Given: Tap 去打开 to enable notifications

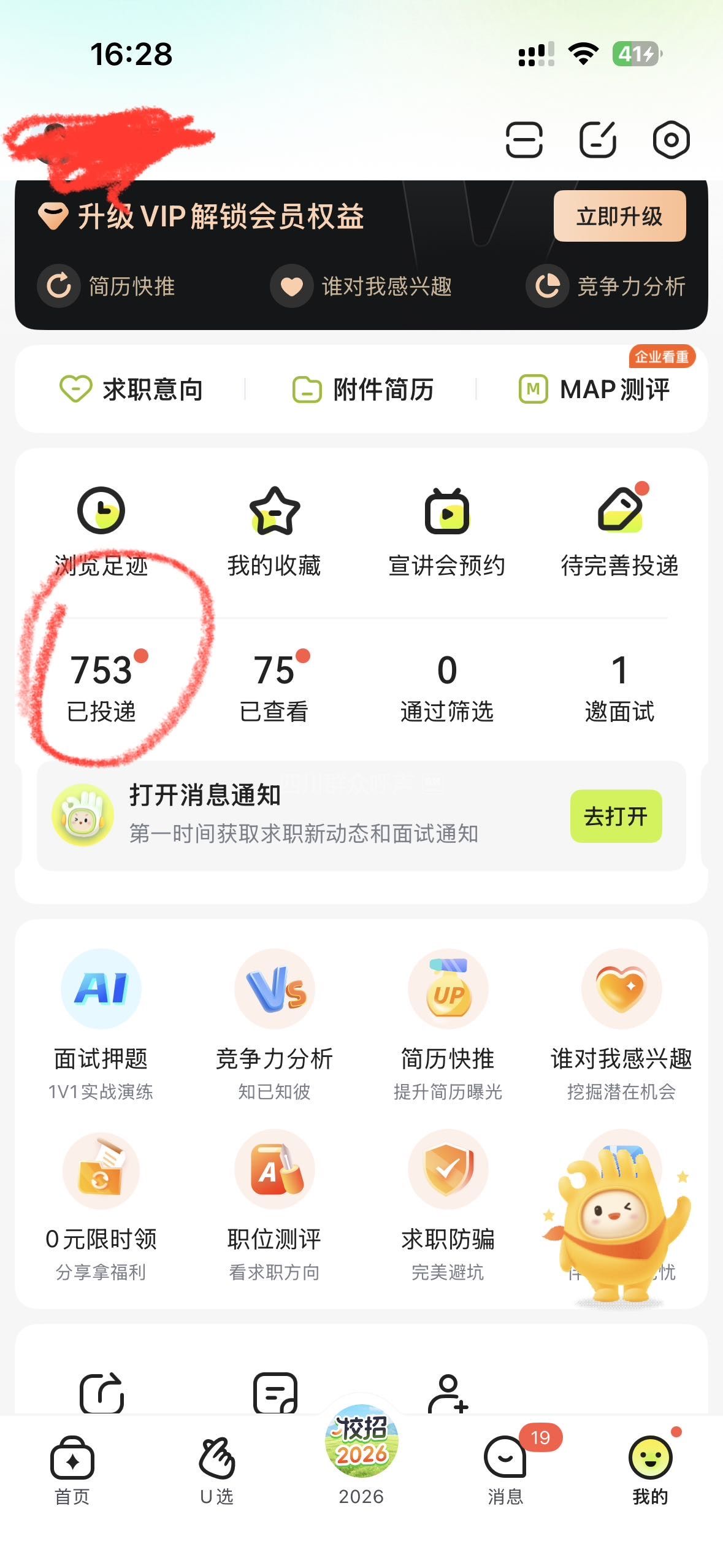Looking at the screenshot, I should 616,817.
